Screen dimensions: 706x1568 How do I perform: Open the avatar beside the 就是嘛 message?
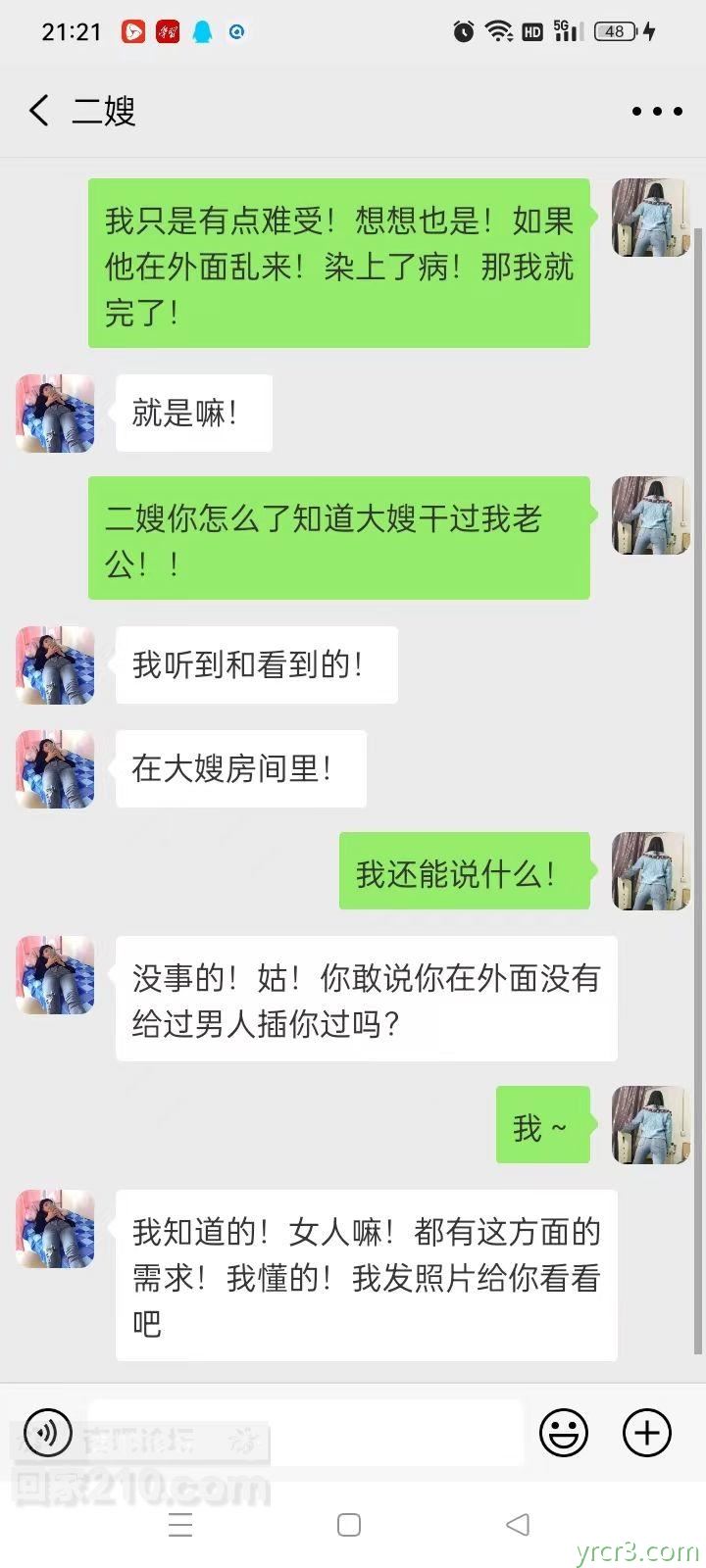click(x=56, y=413)
